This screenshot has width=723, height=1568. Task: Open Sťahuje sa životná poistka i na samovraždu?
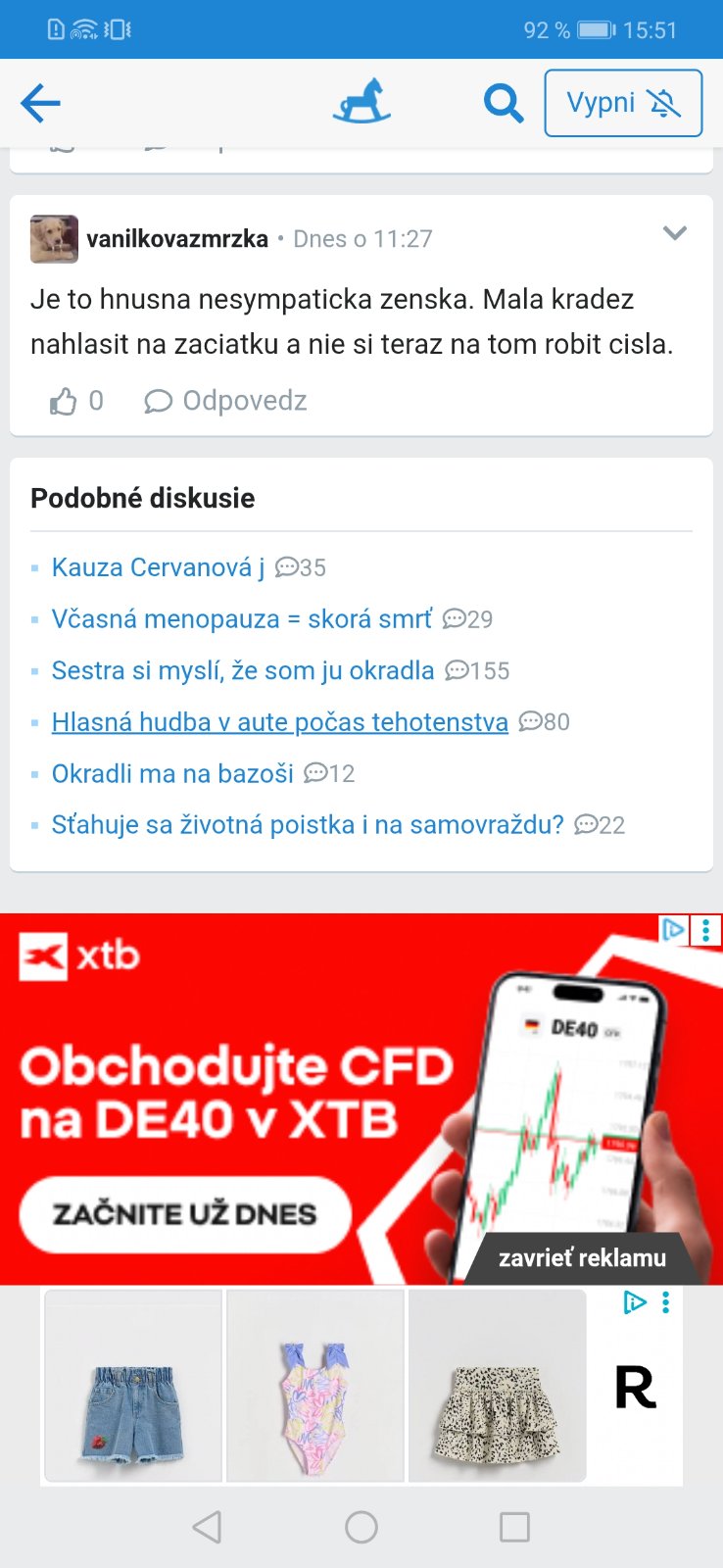click(x=308, y=825)
